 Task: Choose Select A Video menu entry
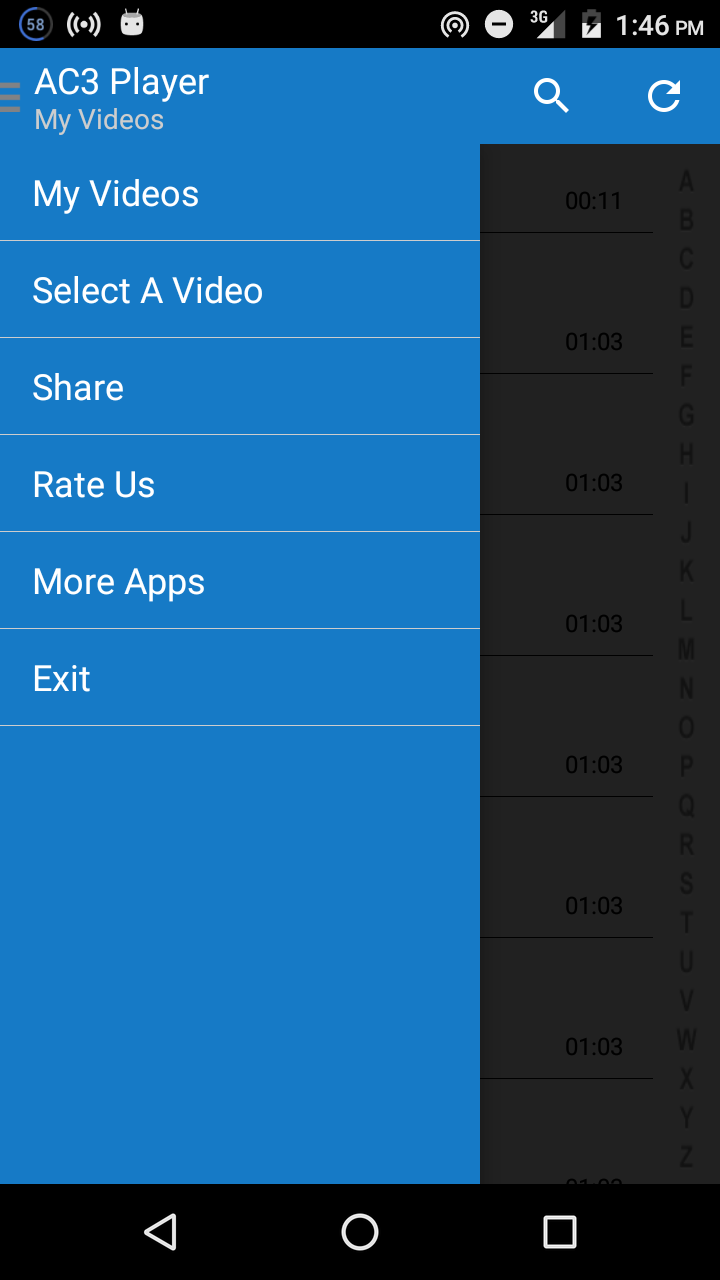coord(148,289)
